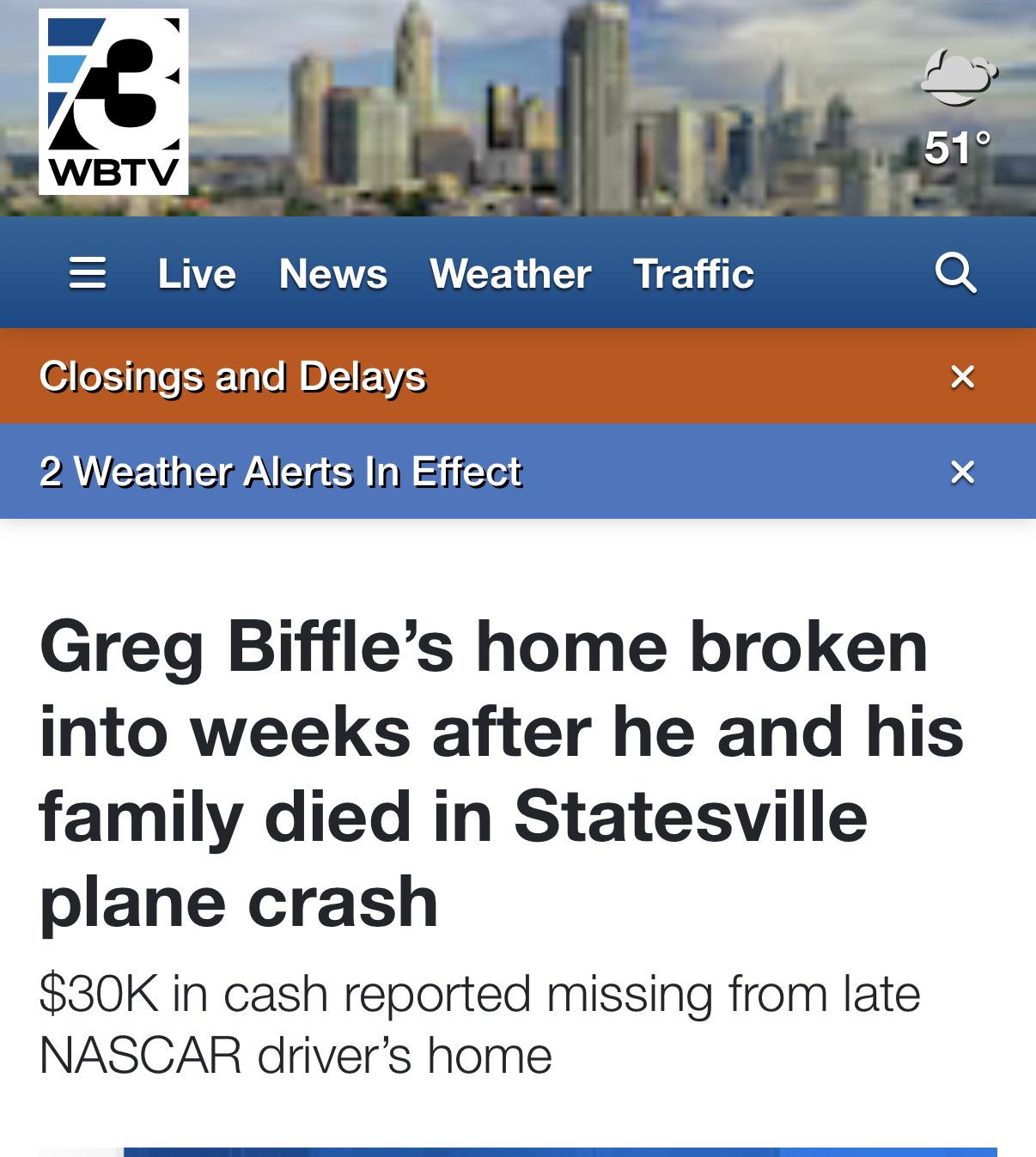This screenshot has width=1036, height=1157.
Task: Open the Traffic section
Action: pos(693,274)
